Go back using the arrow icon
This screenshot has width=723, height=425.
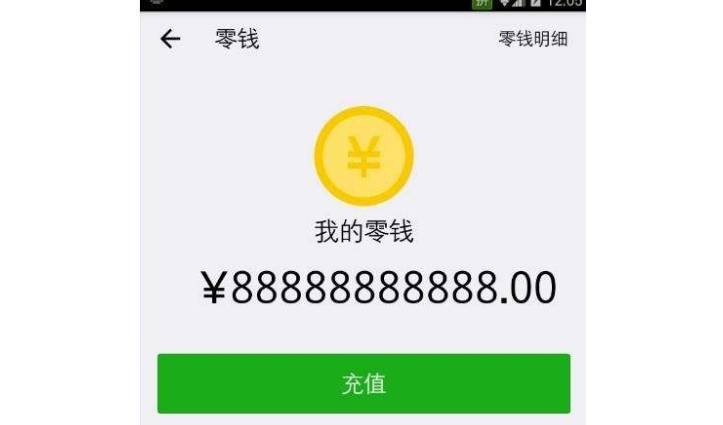tap(171, 39)
